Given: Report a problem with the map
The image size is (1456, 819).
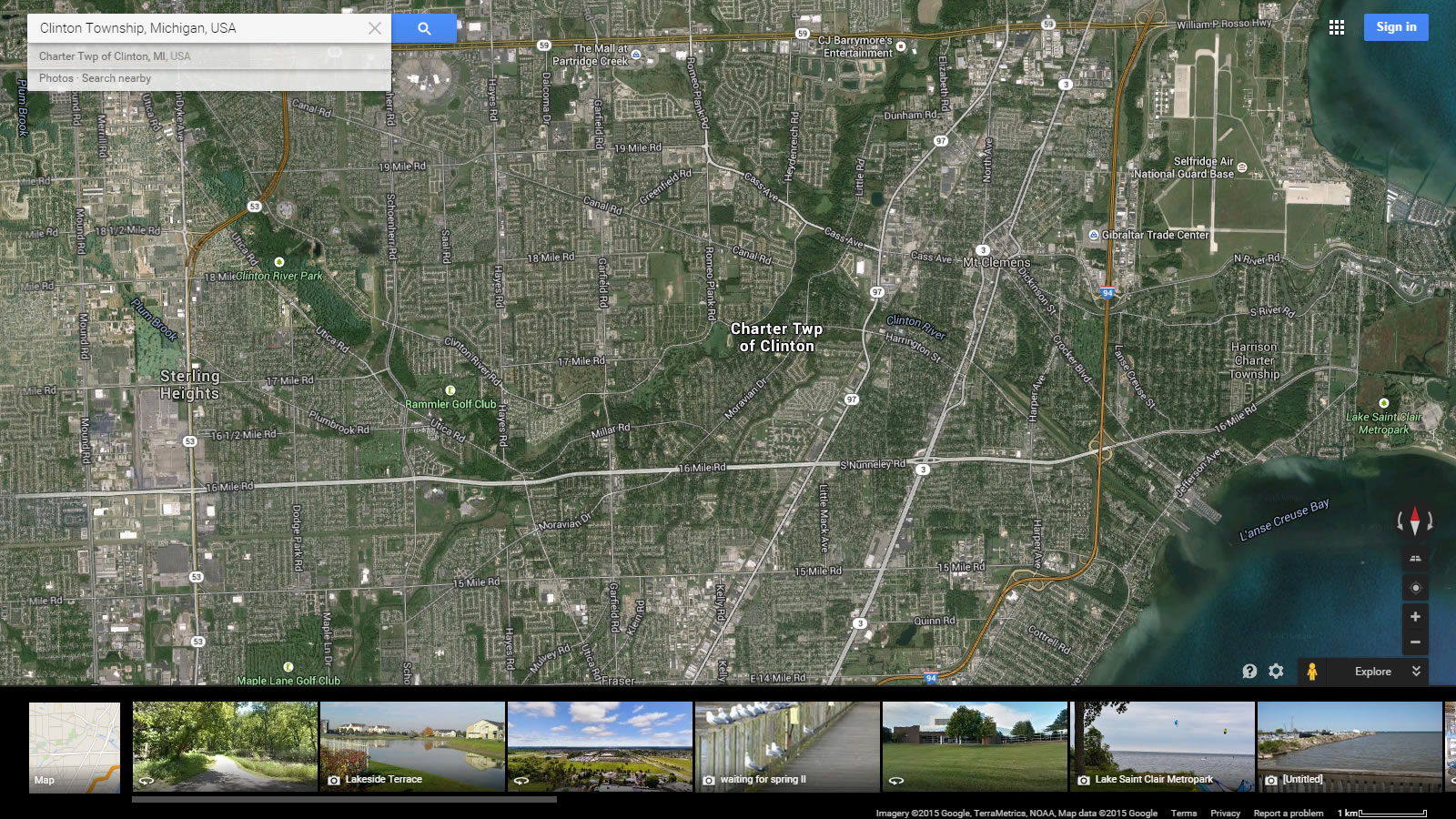Looking at the screenshot, I should (x=1288, y=813).
